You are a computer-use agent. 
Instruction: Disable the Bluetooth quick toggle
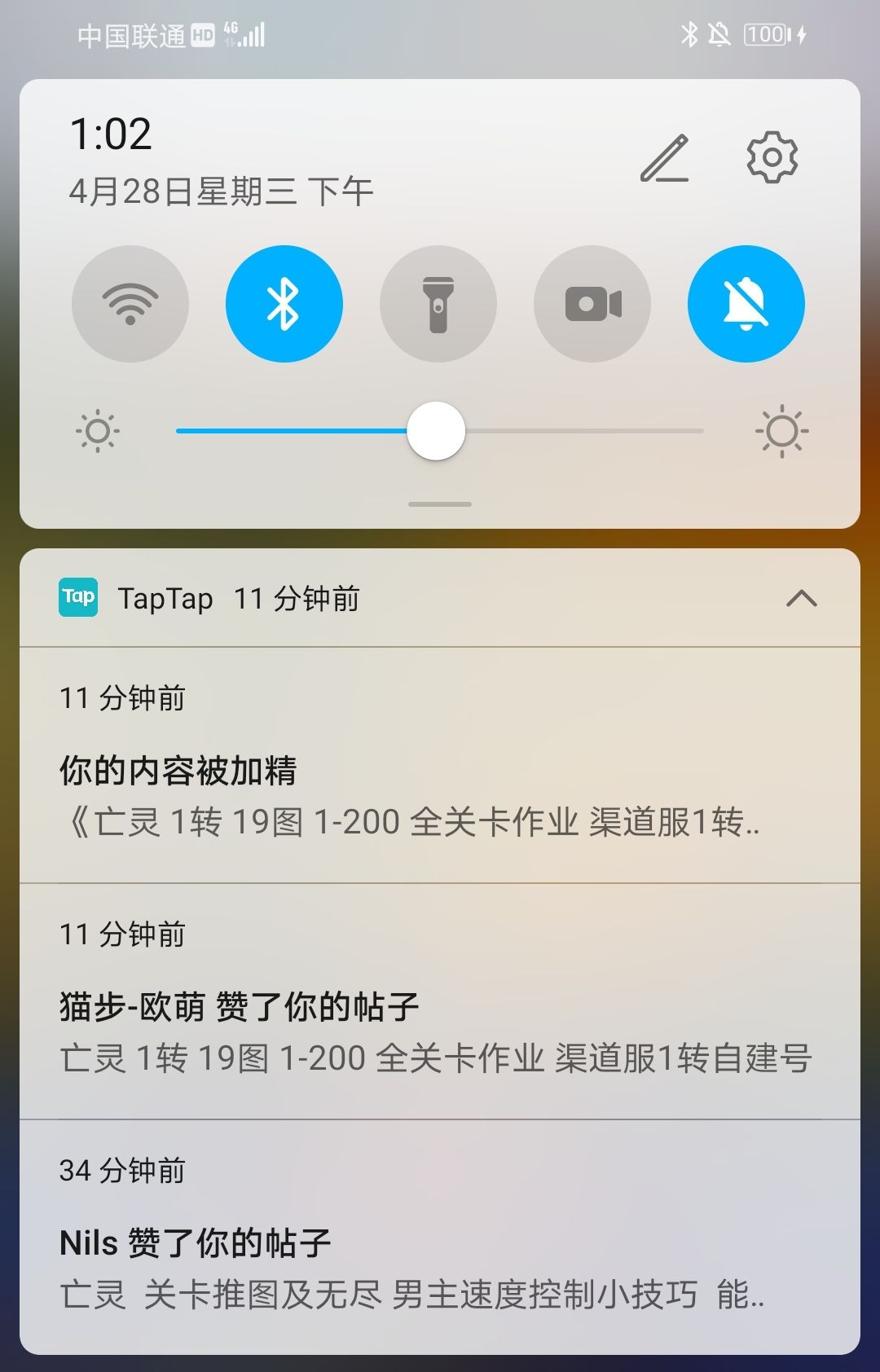tap(284, 302)
